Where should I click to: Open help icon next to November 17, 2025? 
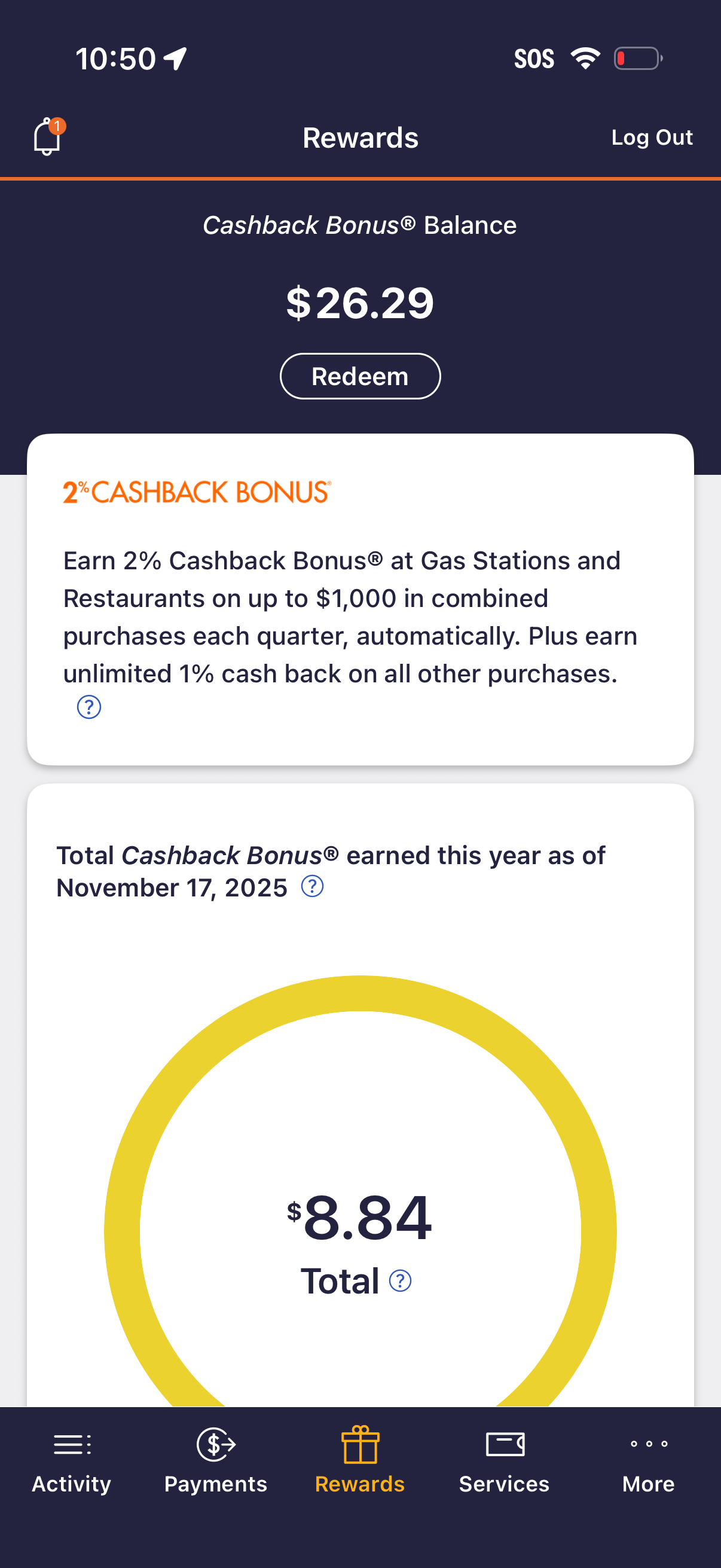(312, 886)
